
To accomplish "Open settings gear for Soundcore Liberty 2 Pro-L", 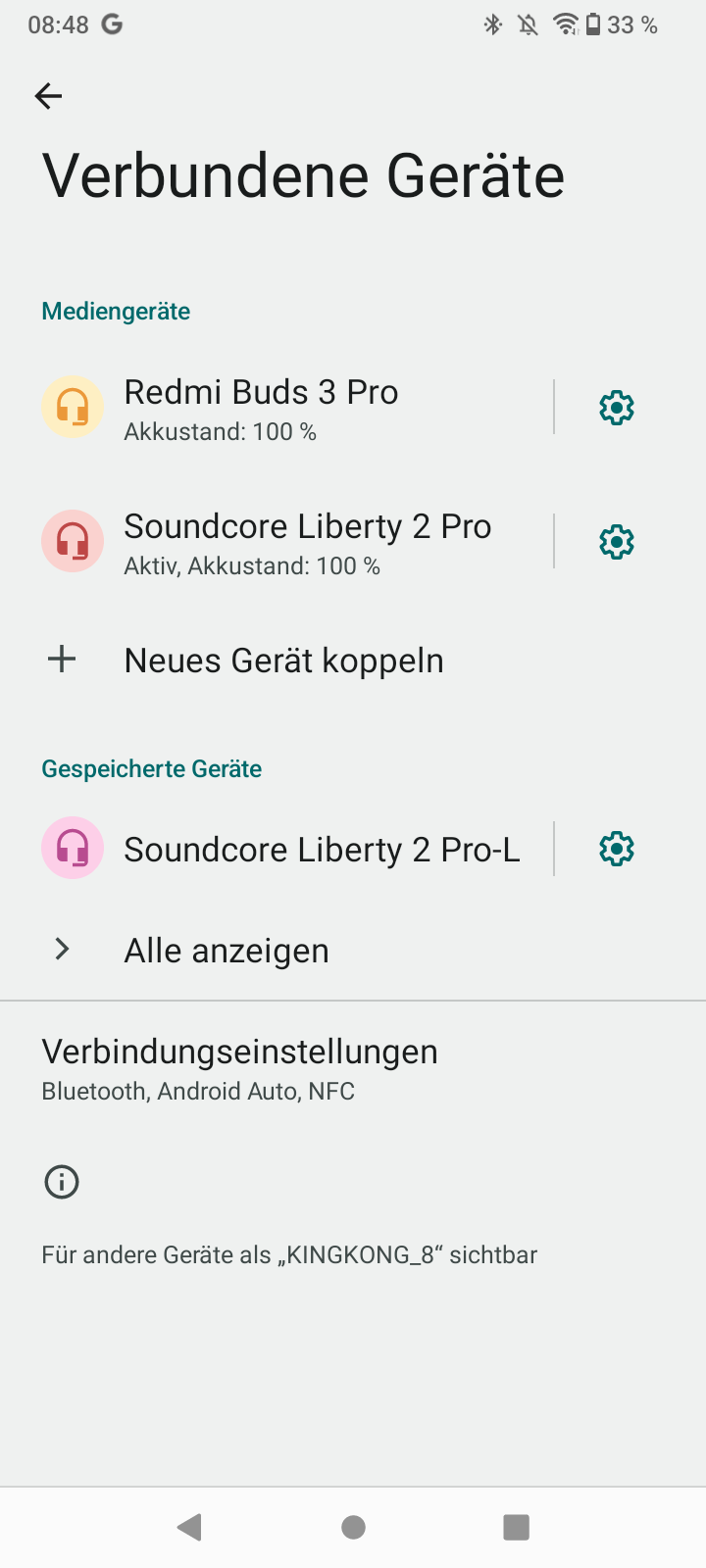I will click(x=617, y=849).
